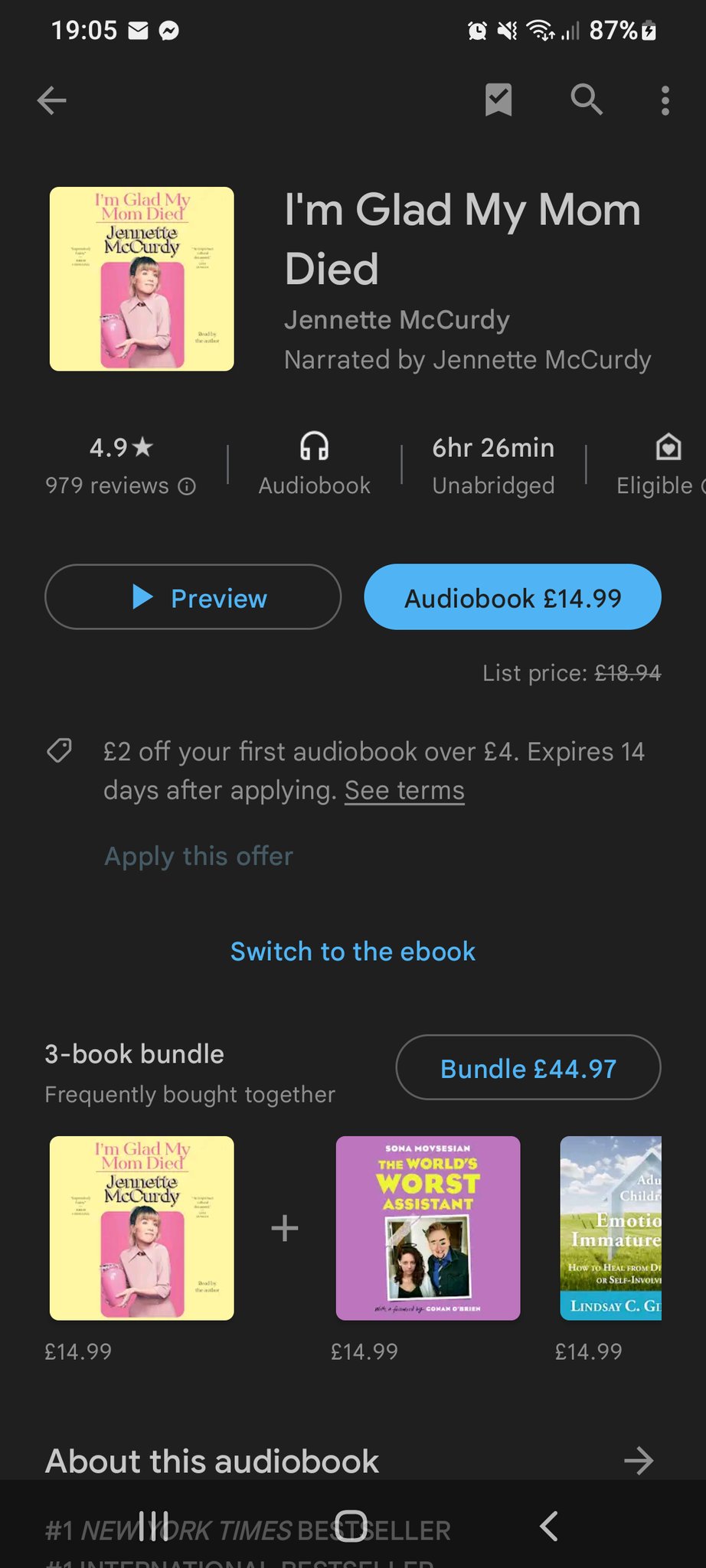This screenshot has height=1568, width=706.
Task: Open search with the magnifier icon
Action: (587, 100)
